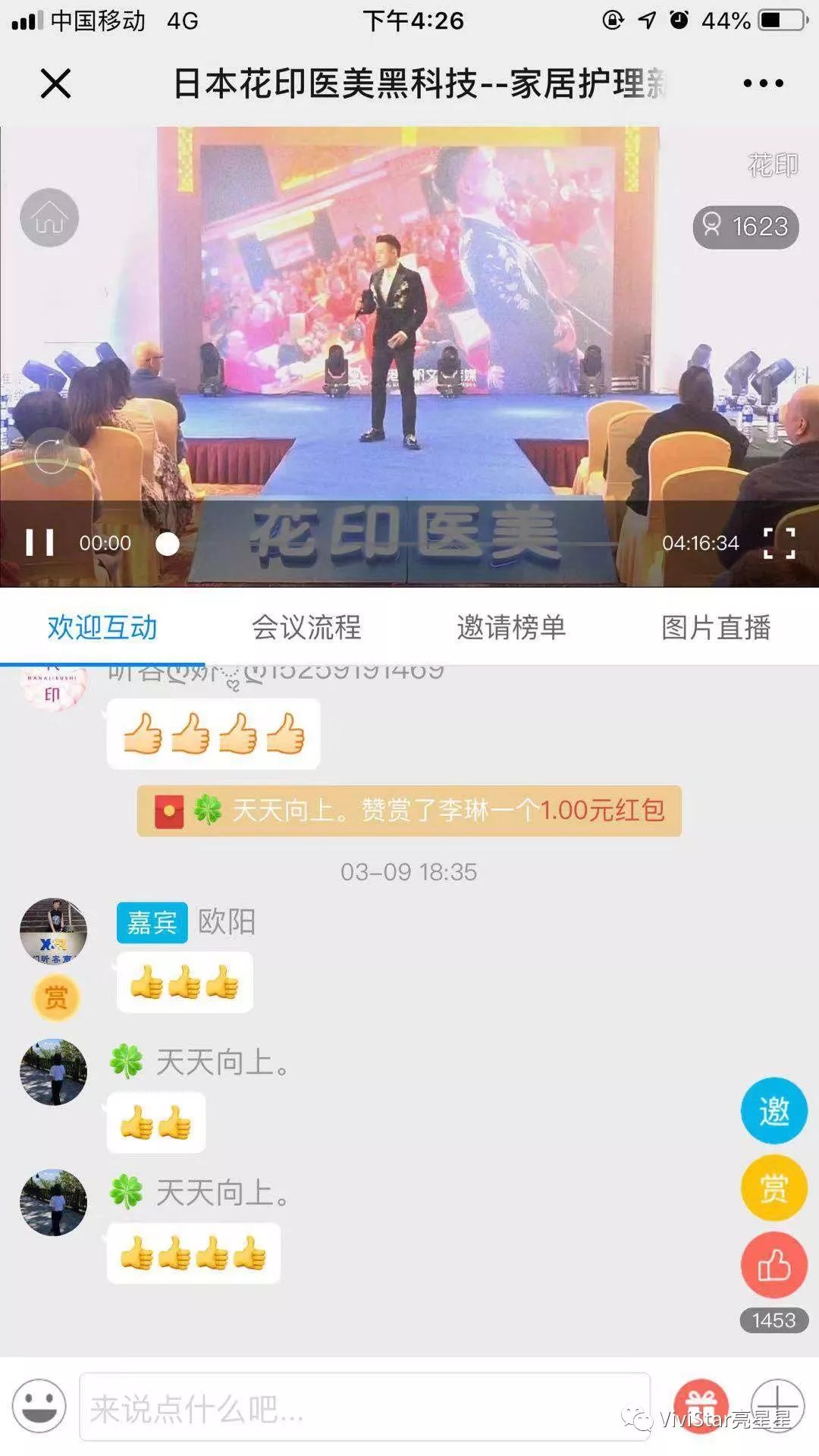This screenshot has width=819, height=1456.
Task: Enter fullscreen video mode
Action: pos(779,543)
